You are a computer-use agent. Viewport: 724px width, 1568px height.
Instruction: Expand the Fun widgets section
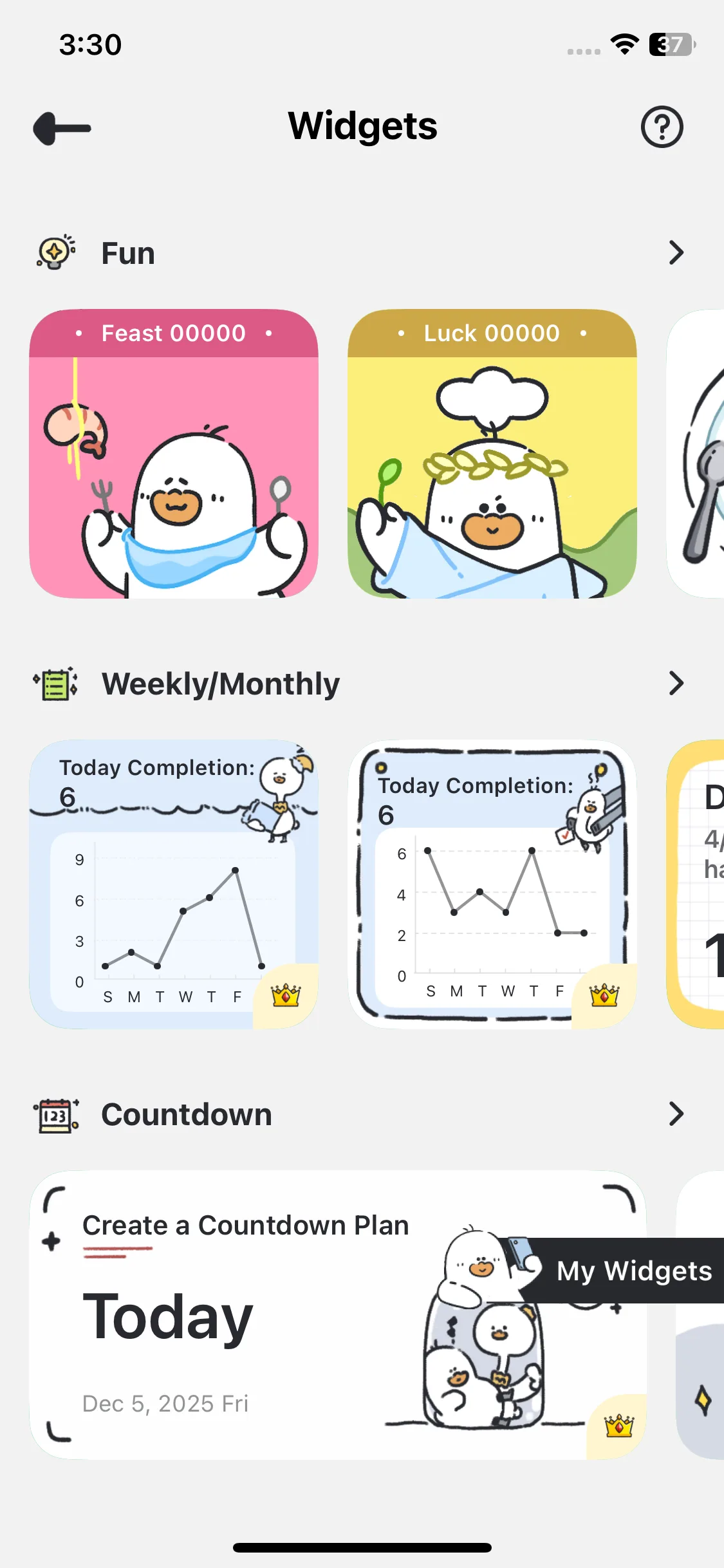[x=675, y=253]
